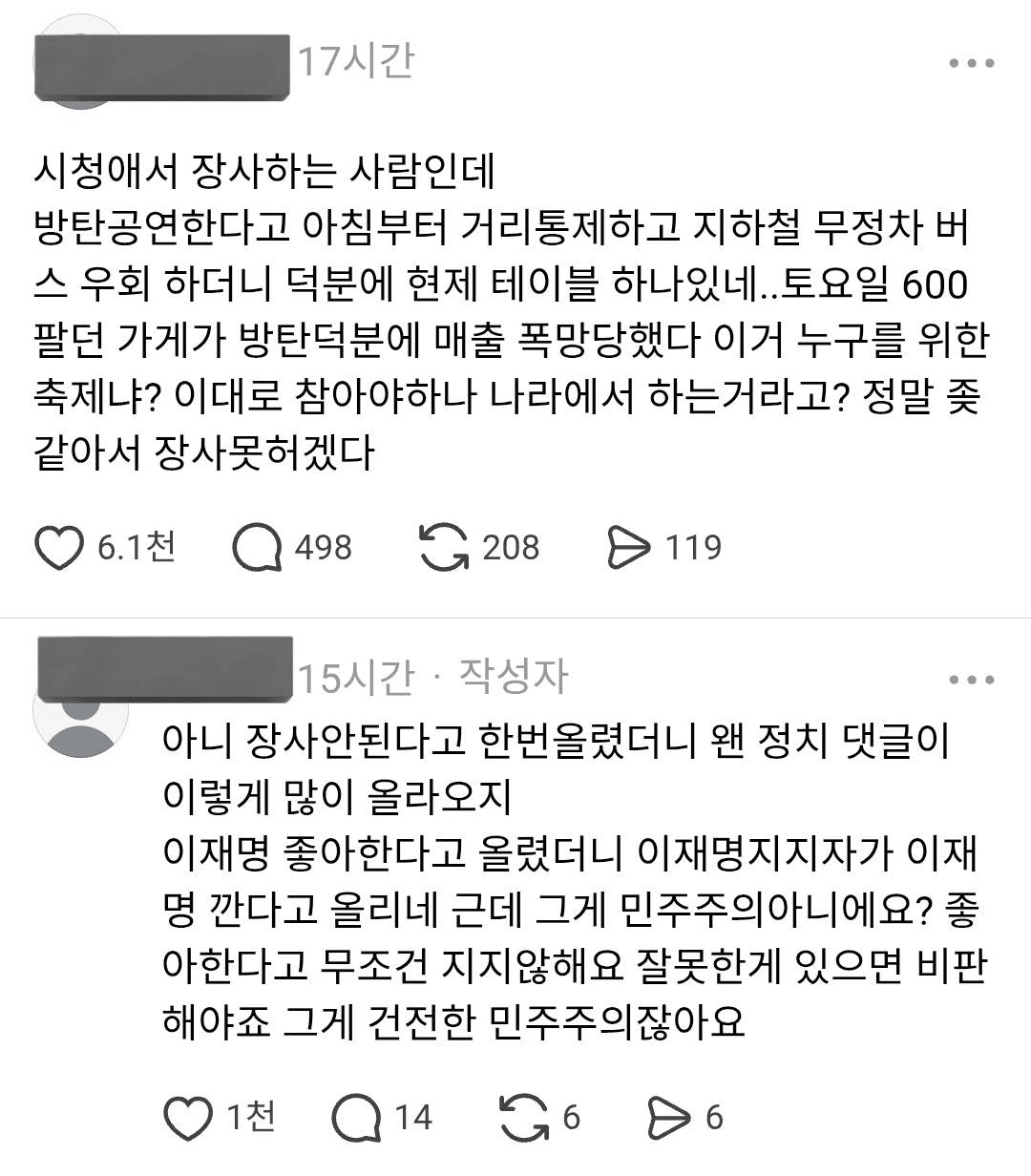Open overflow menu on the 작성자 reply

(972, 680)
